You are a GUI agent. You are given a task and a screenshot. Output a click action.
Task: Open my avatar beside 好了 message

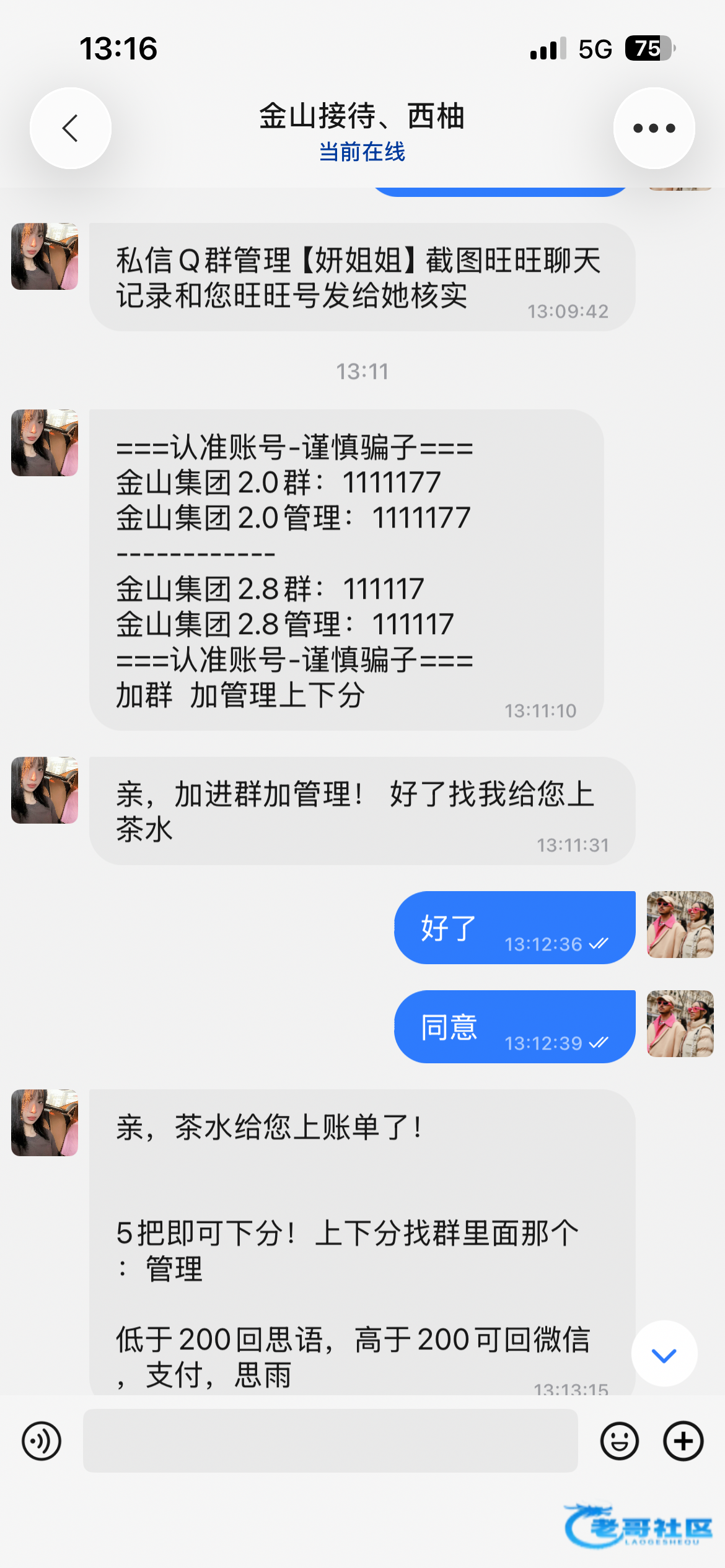pos(680,925)
